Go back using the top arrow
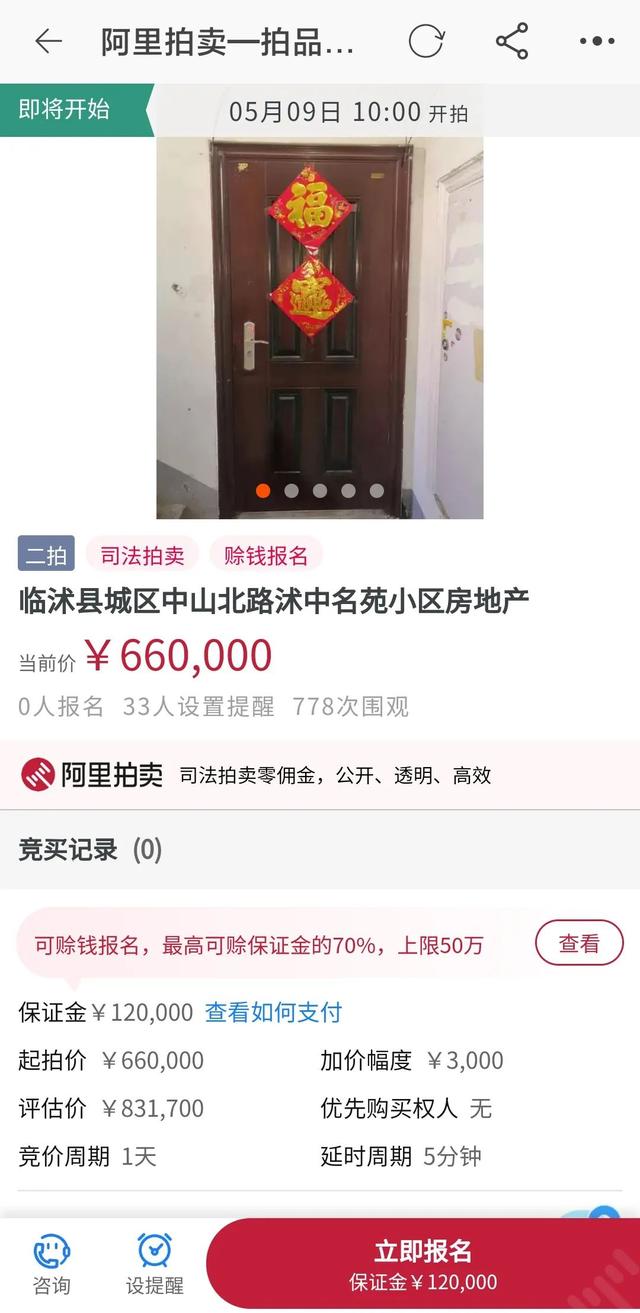Image resolution: width=640 pixels, height=1313 pixels. click(47, 41)
